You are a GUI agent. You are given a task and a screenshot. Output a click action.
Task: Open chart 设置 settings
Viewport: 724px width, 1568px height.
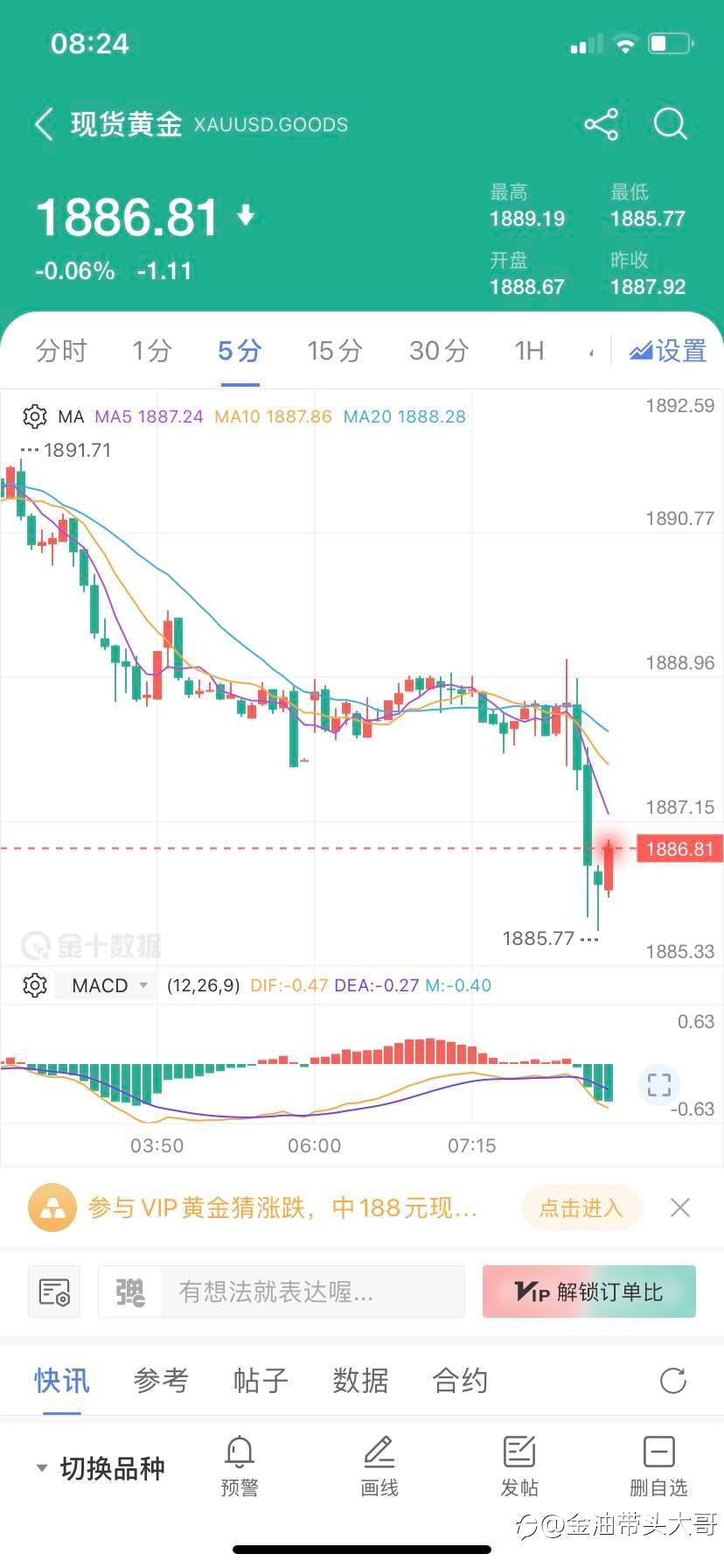pos(668,351)
